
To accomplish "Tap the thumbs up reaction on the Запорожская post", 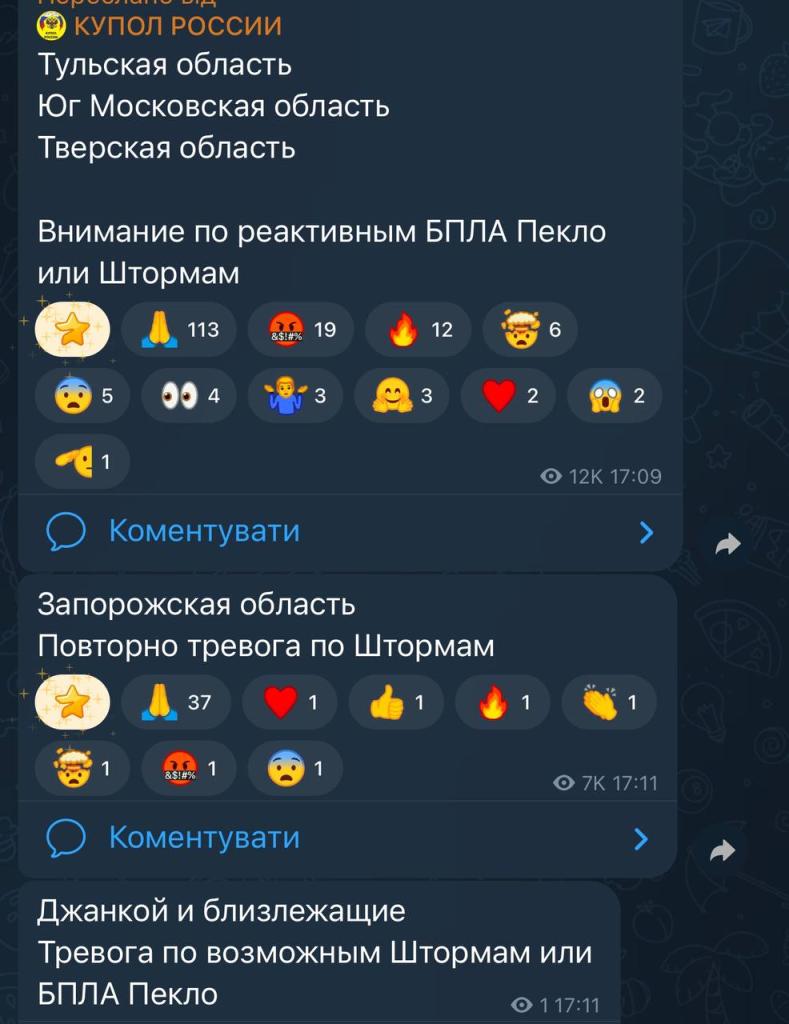I will (x=396, y=702).
